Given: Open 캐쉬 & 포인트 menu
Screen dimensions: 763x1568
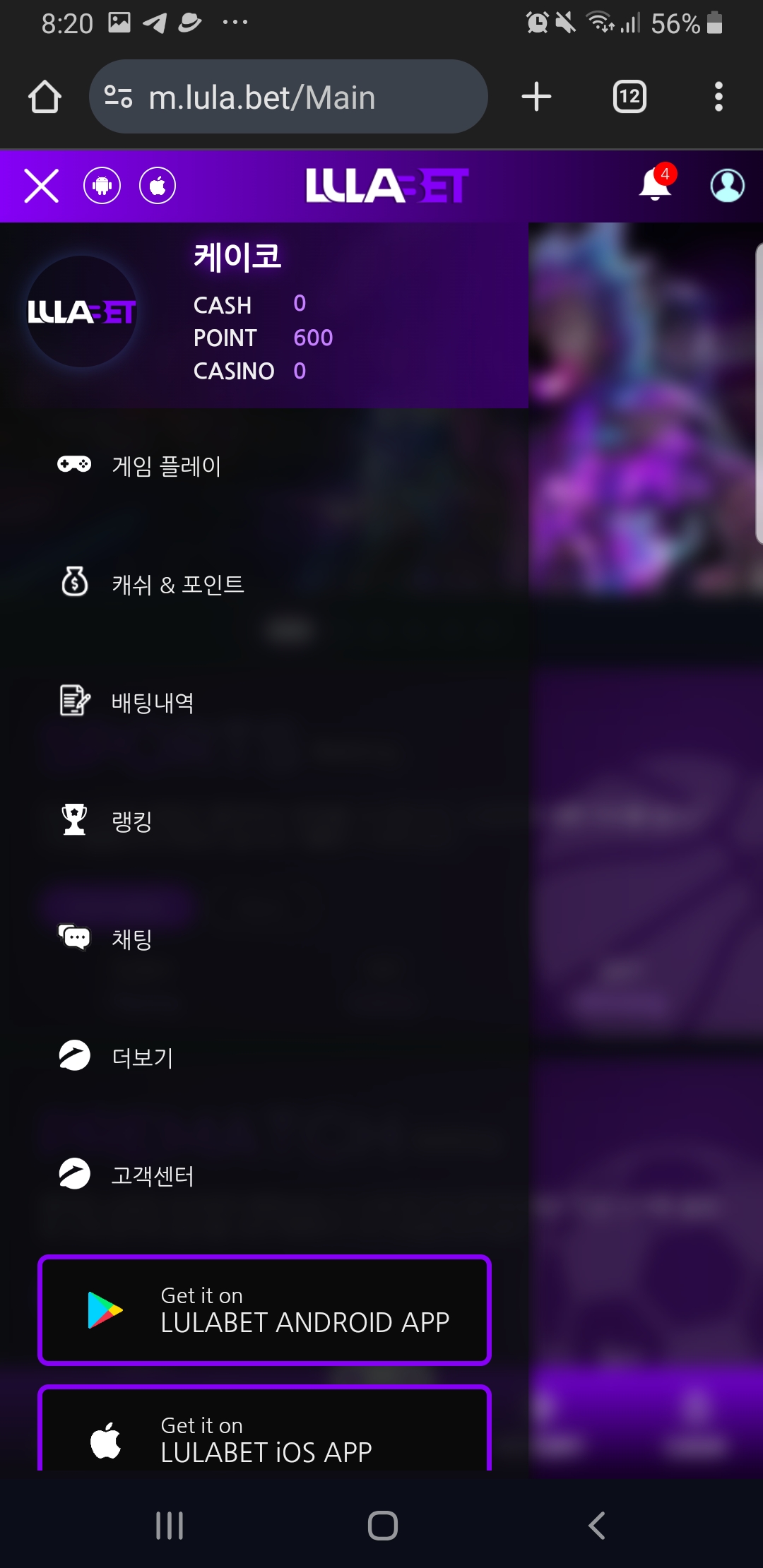Looking at the screenshot, I should [x=177, y=584].
